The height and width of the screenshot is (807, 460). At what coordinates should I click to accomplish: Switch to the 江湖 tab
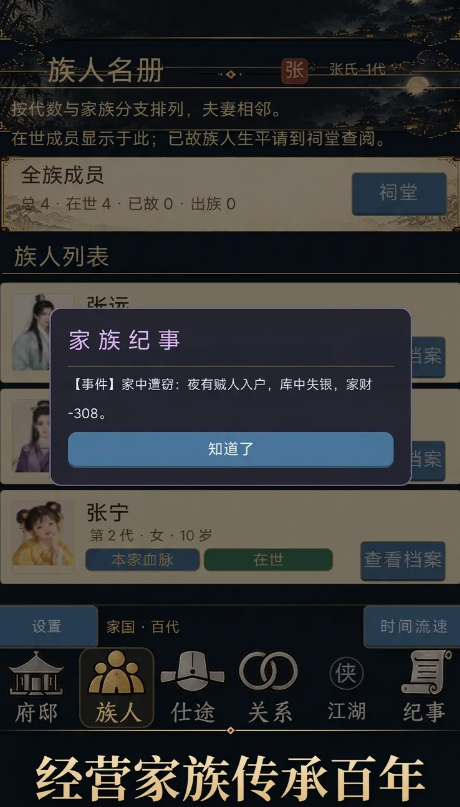click(346, 688)
